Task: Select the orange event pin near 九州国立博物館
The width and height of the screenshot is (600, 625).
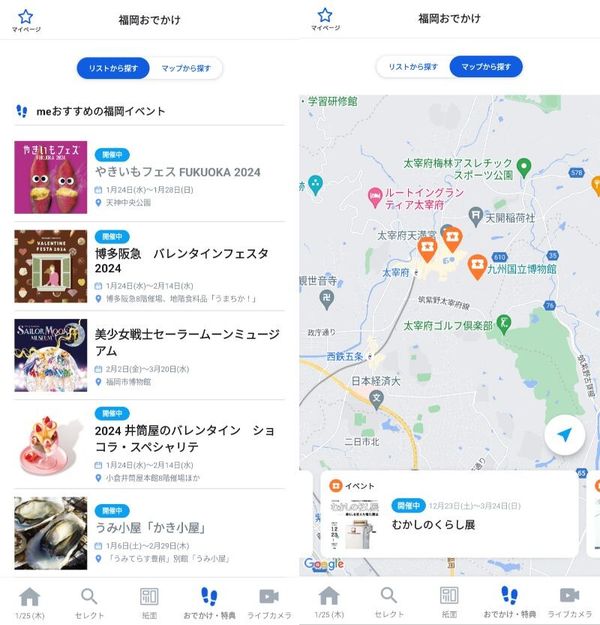Action: (477, 267)
